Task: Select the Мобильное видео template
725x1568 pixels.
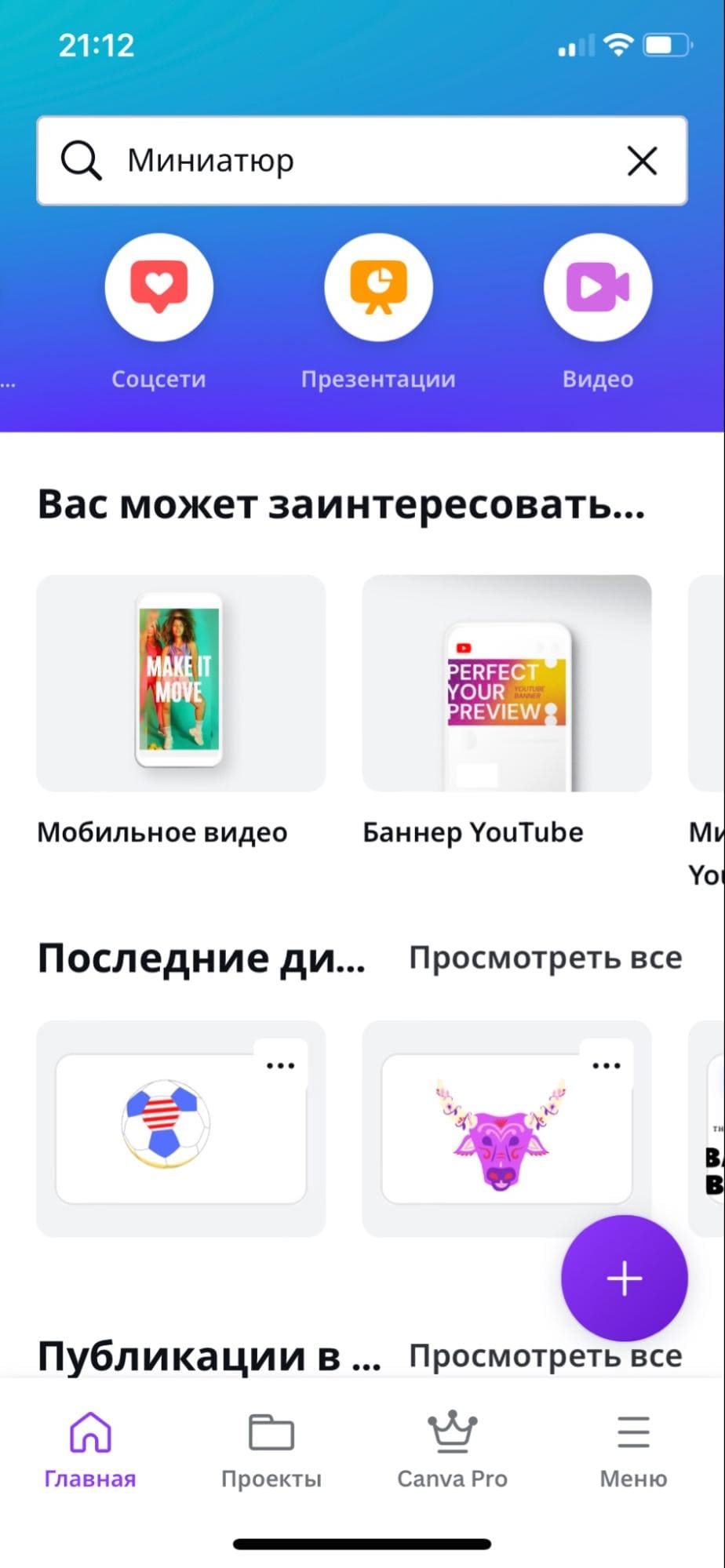Action: pos(180,684)
